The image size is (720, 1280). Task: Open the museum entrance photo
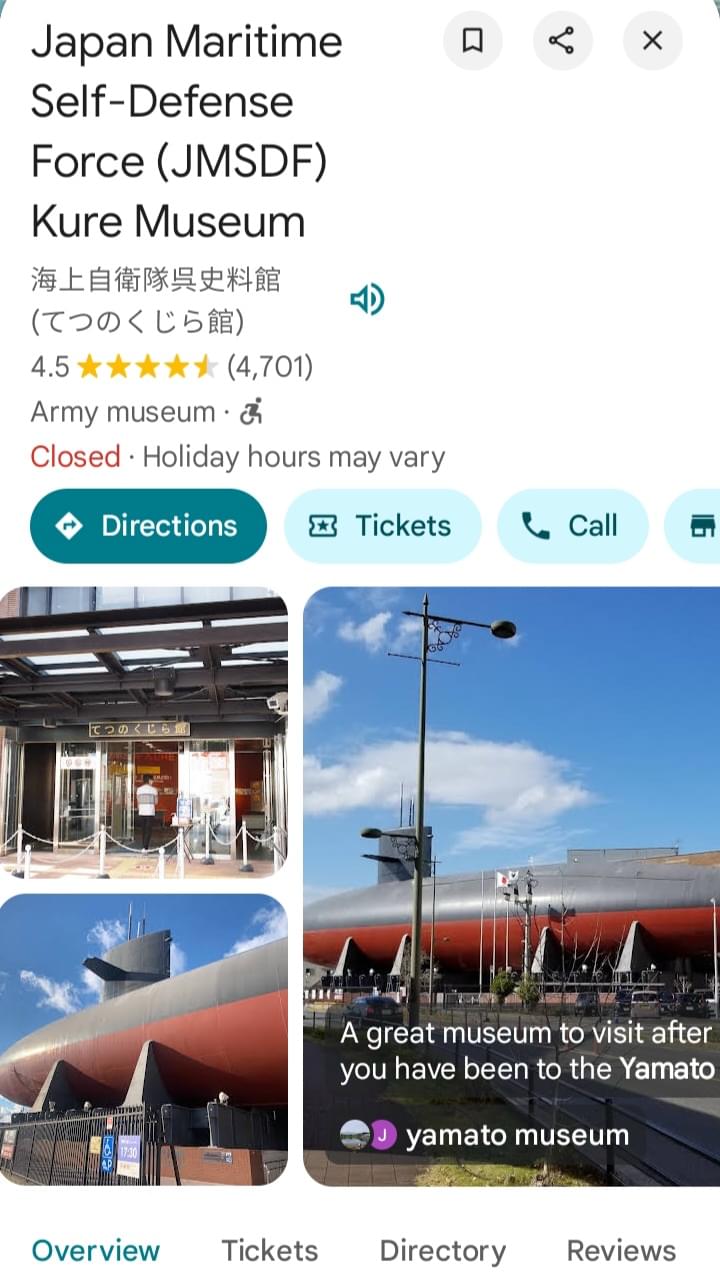point(144,732)
